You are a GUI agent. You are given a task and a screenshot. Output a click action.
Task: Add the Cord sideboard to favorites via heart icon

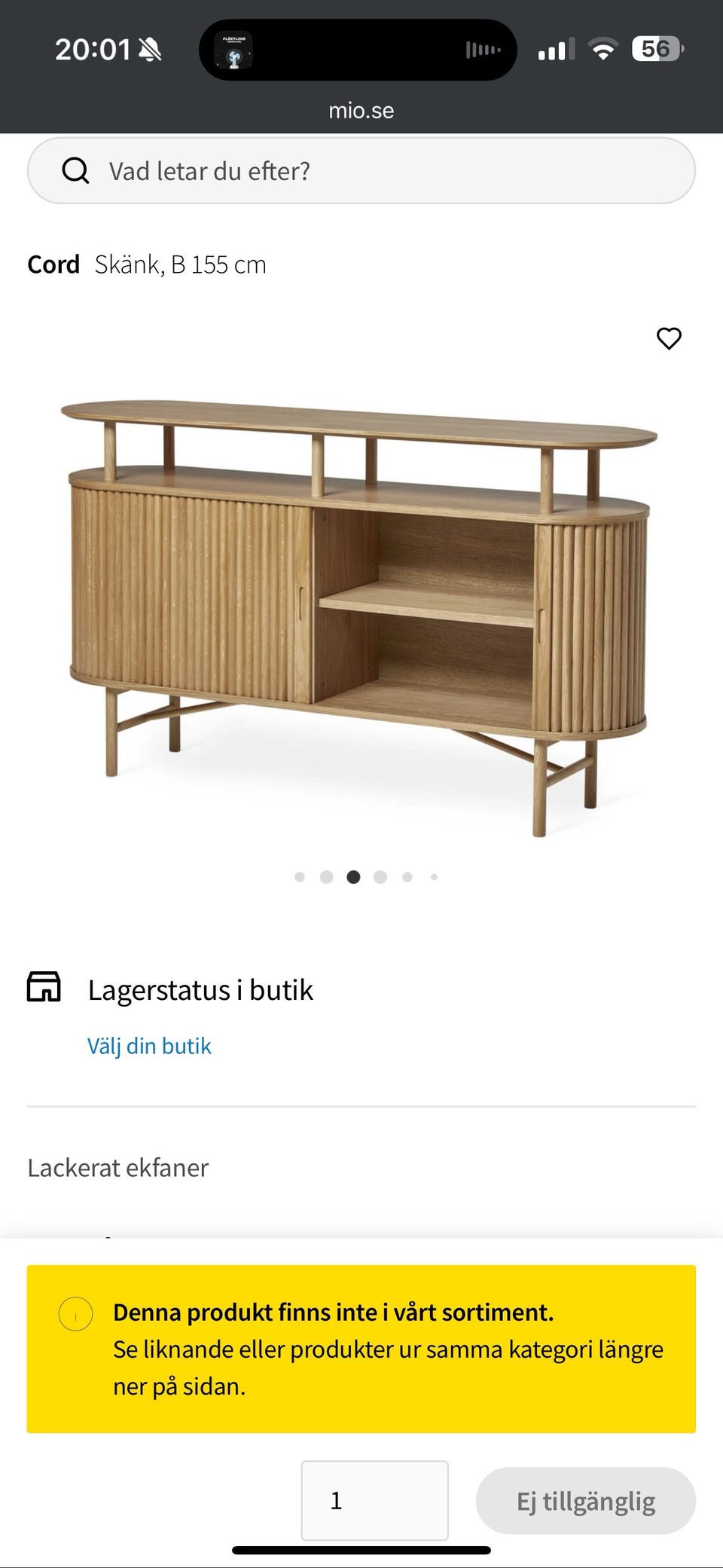pos(670,339)
